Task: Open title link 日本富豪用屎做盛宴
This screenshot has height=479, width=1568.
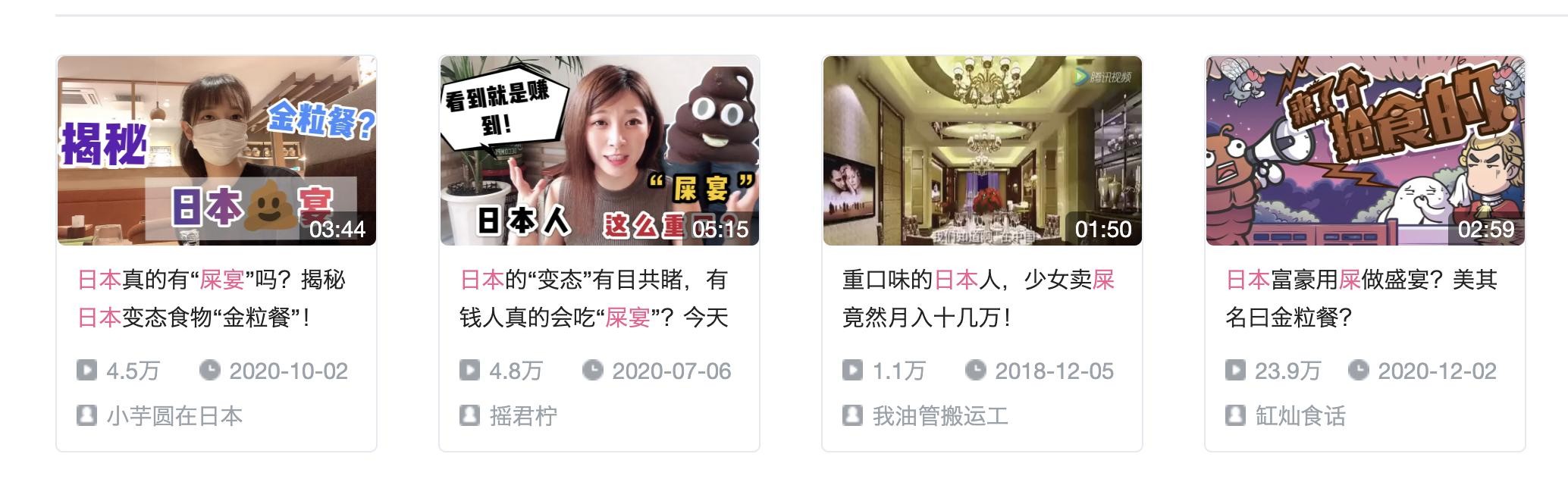Action: click(x=1361, y=298)
